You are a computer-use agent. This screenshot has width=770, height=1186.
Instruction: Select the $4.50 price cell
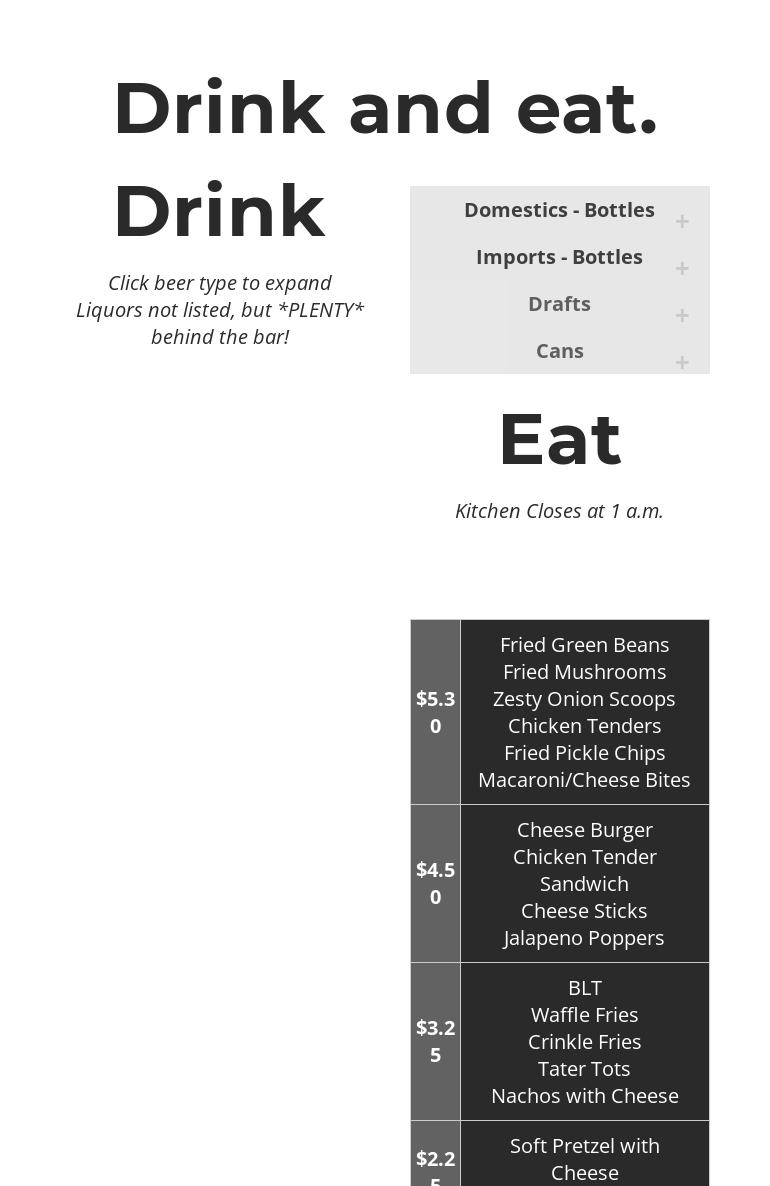435,883
